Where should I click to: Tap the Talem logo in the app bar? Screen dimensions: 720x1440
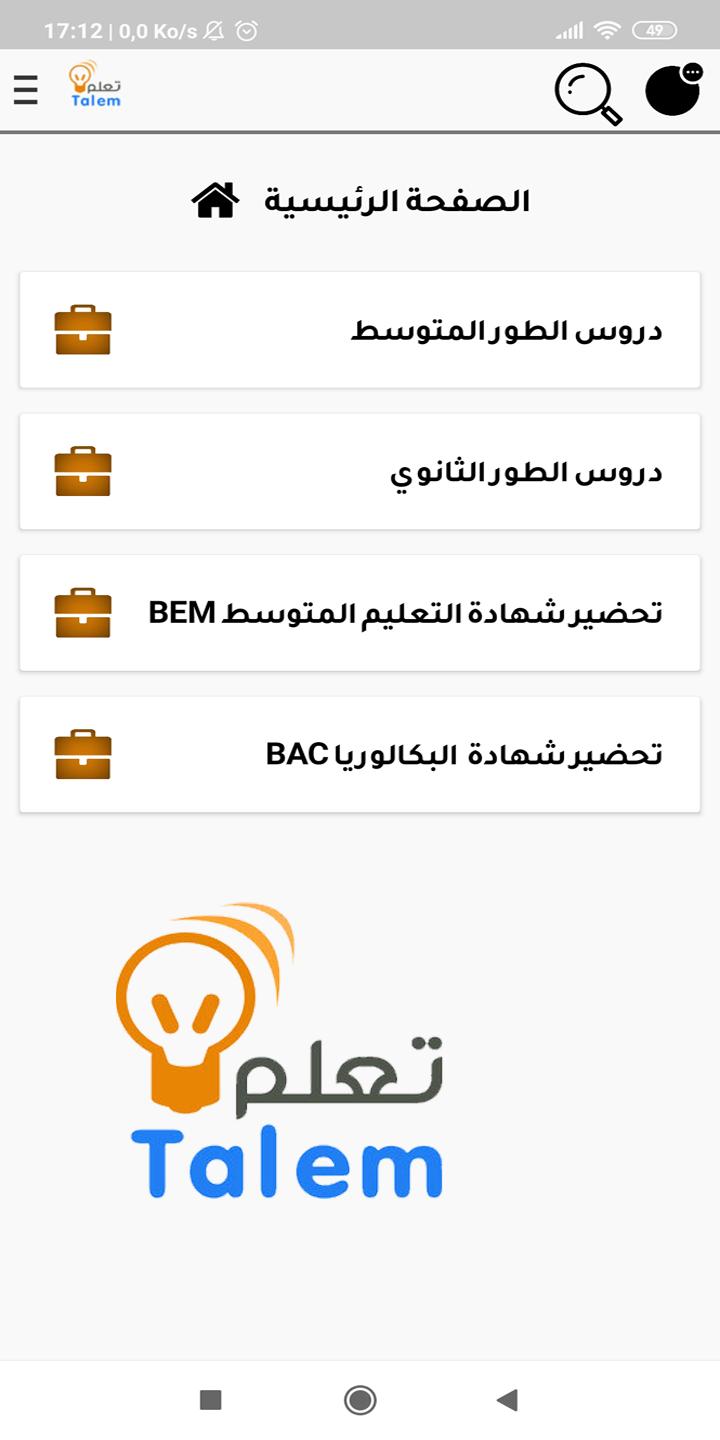(95, 86)
